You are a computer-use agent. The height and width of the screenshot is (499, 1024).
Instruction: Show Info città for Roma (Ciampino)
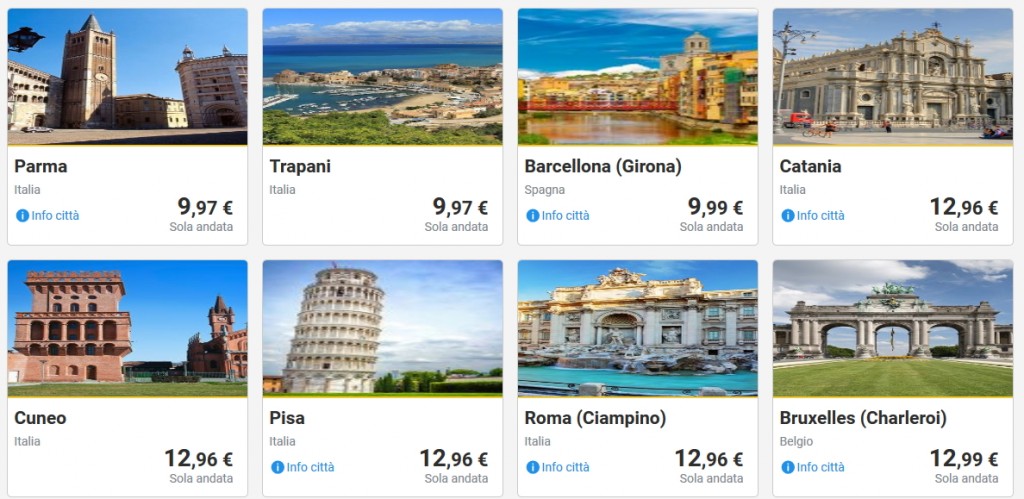[558, 467]
